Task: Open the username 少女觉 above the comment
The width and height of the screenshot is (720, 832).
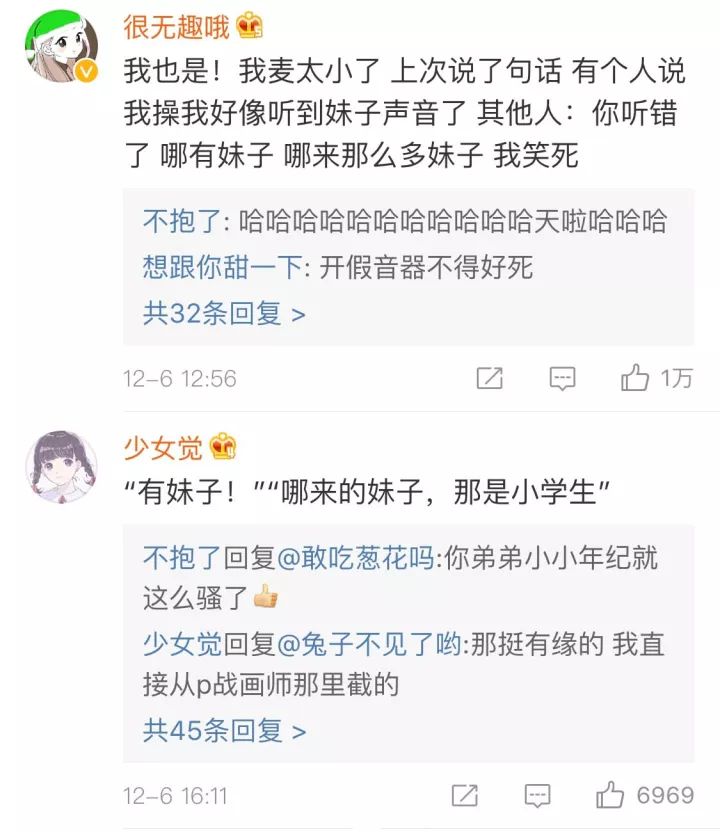Action: [162, 446]
